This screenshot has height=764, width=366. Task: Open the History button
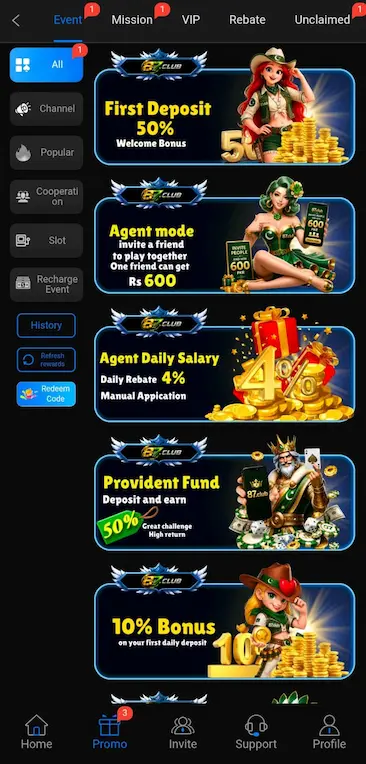pyautogui.click(x=46, y=325)
